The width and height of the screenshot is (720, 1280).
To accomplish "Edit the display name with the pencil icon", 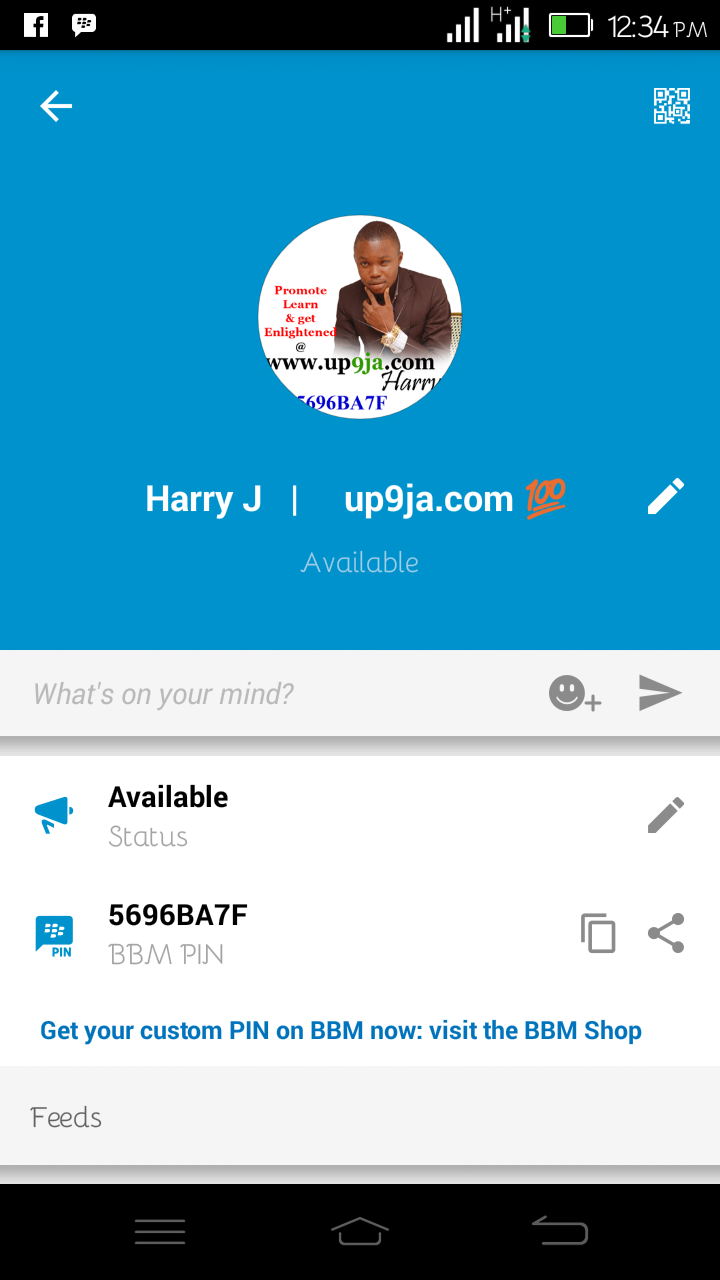I will point(666,497).
